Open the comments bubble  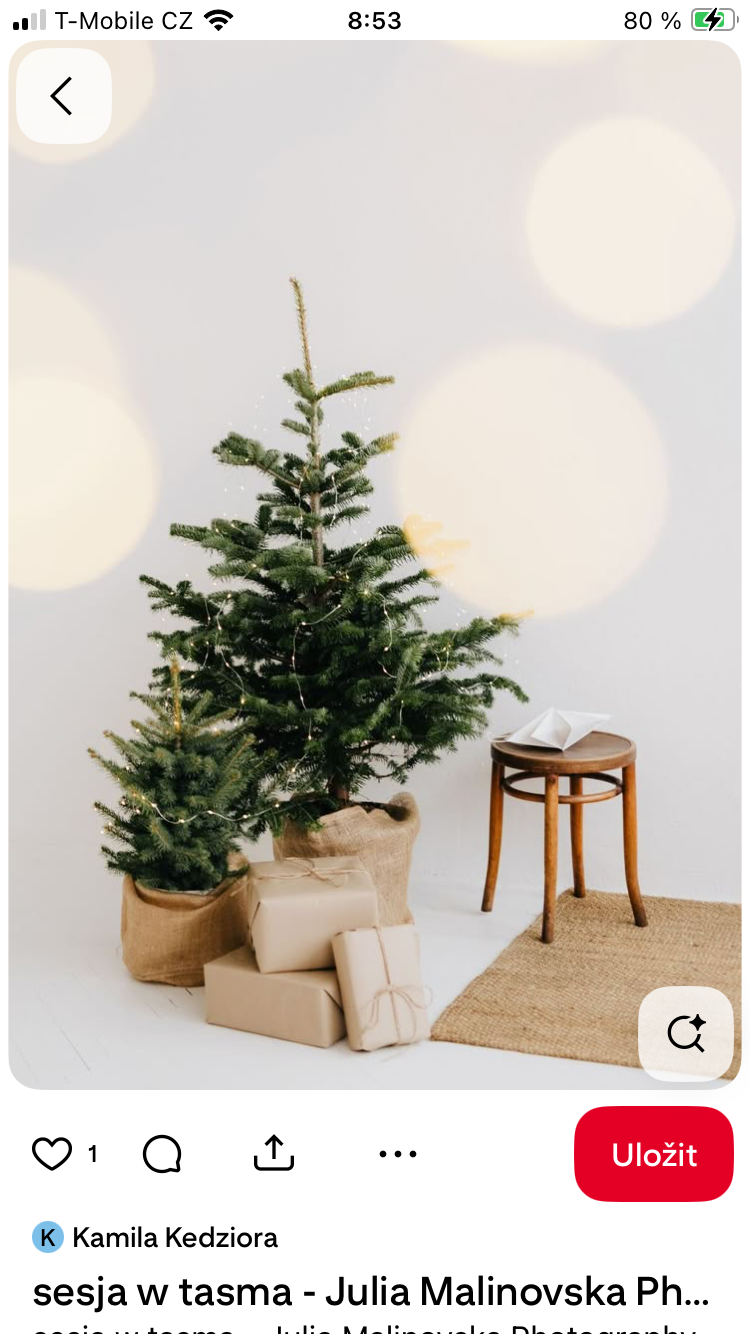pos(162,1154)
